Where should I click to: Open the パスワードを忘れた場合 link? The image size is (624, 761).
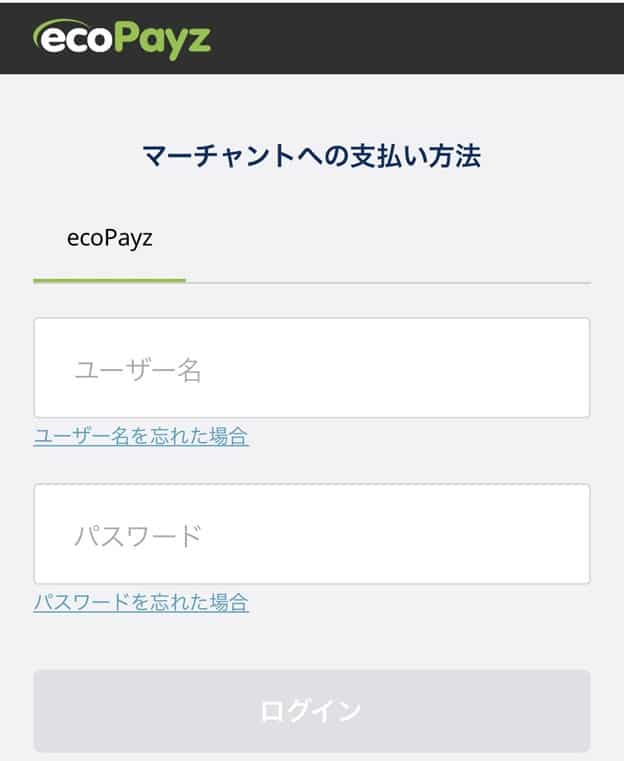coord(141,603)
